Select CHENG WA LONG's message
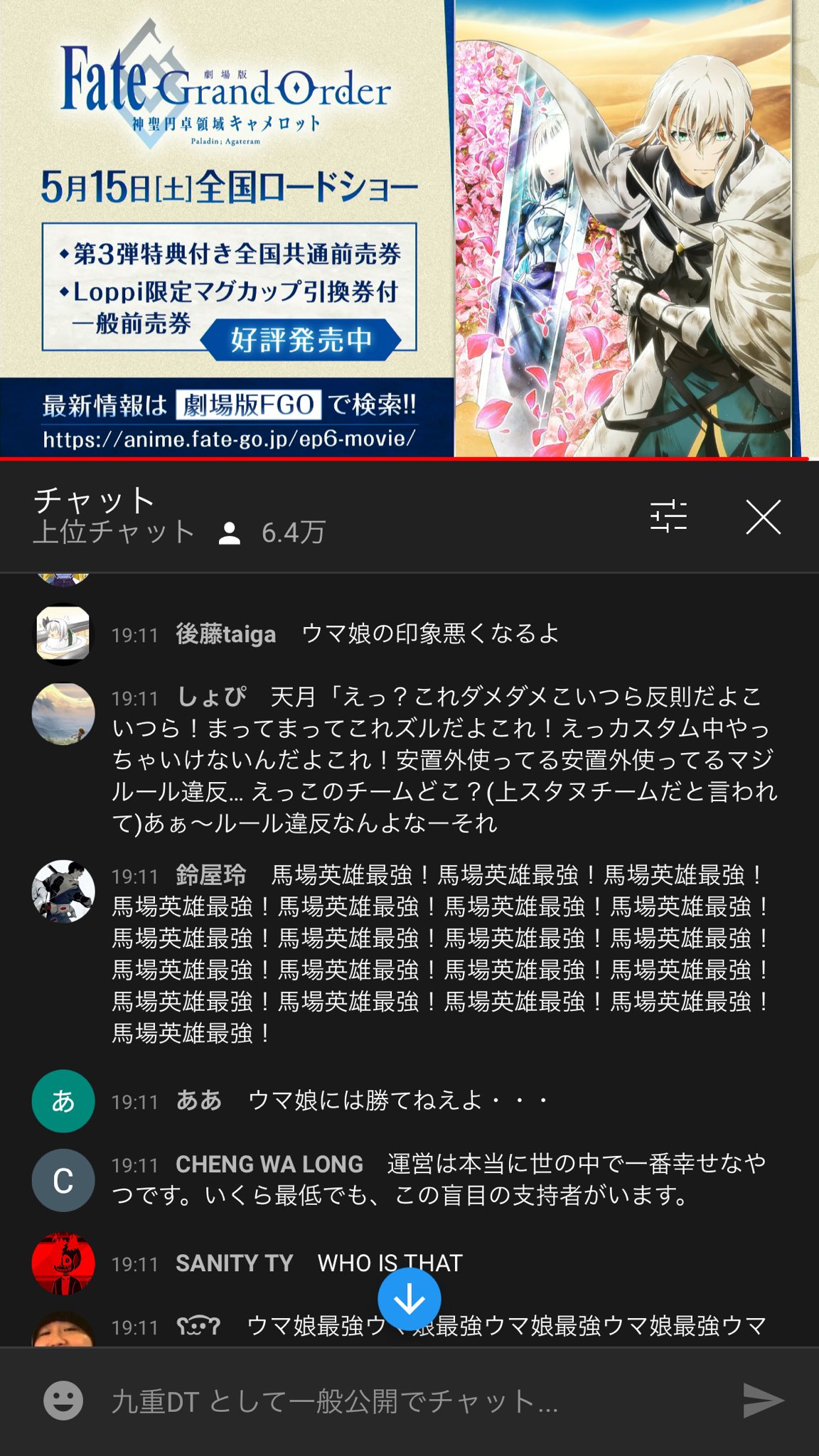Screen dimensions: 819x1456 click(437, 1180)
